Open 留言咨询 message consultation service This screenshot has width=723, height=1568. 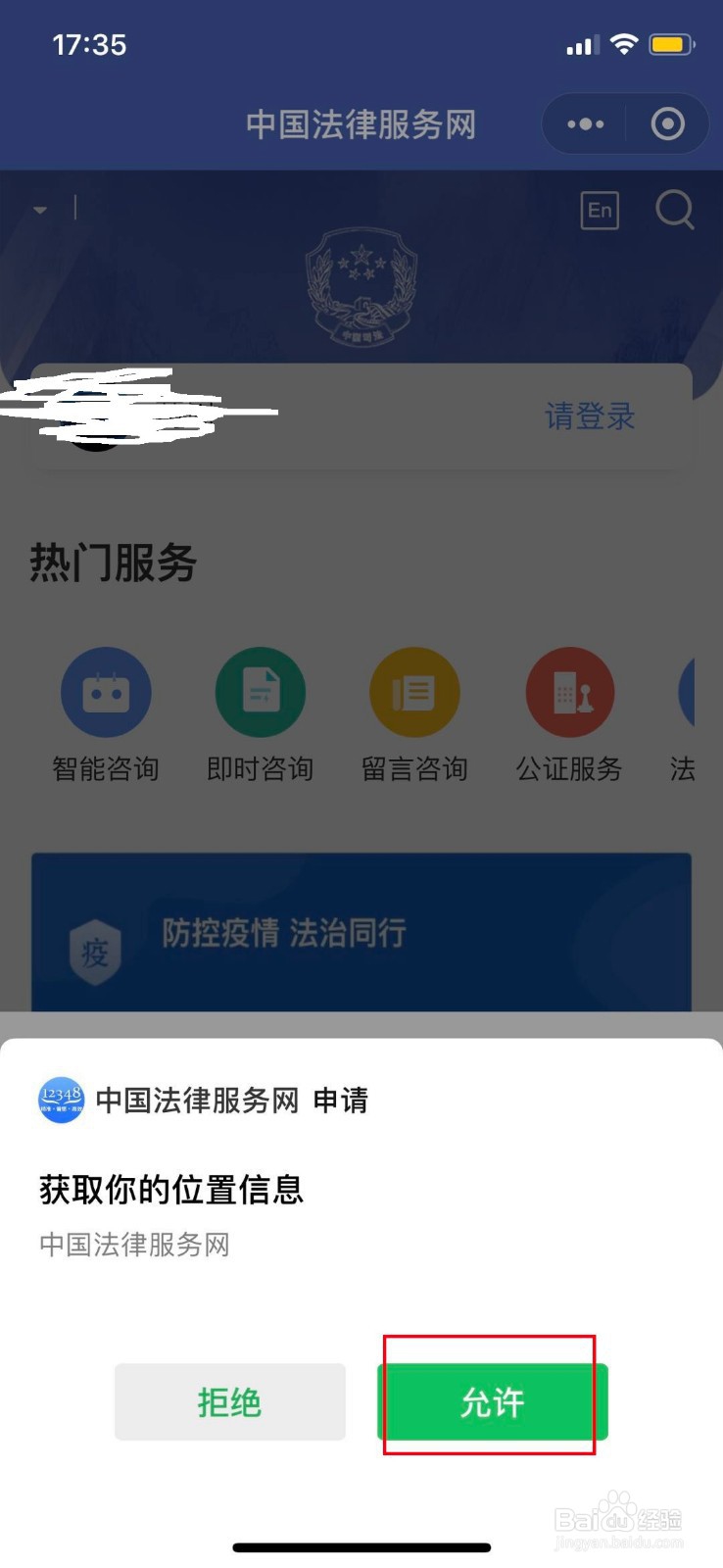[x=413, y=691]
